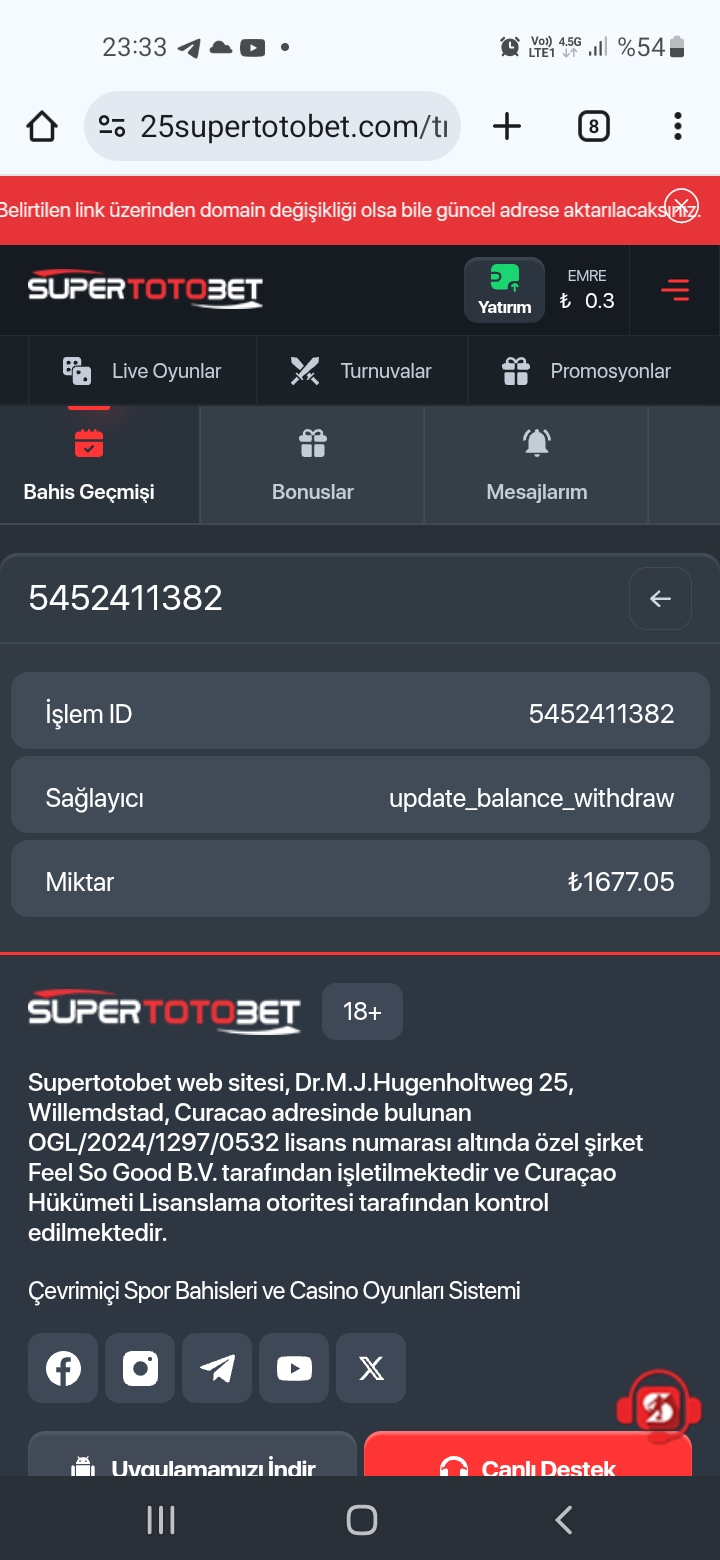Open the Supertotobet YouTube channel

point(294,1368)
